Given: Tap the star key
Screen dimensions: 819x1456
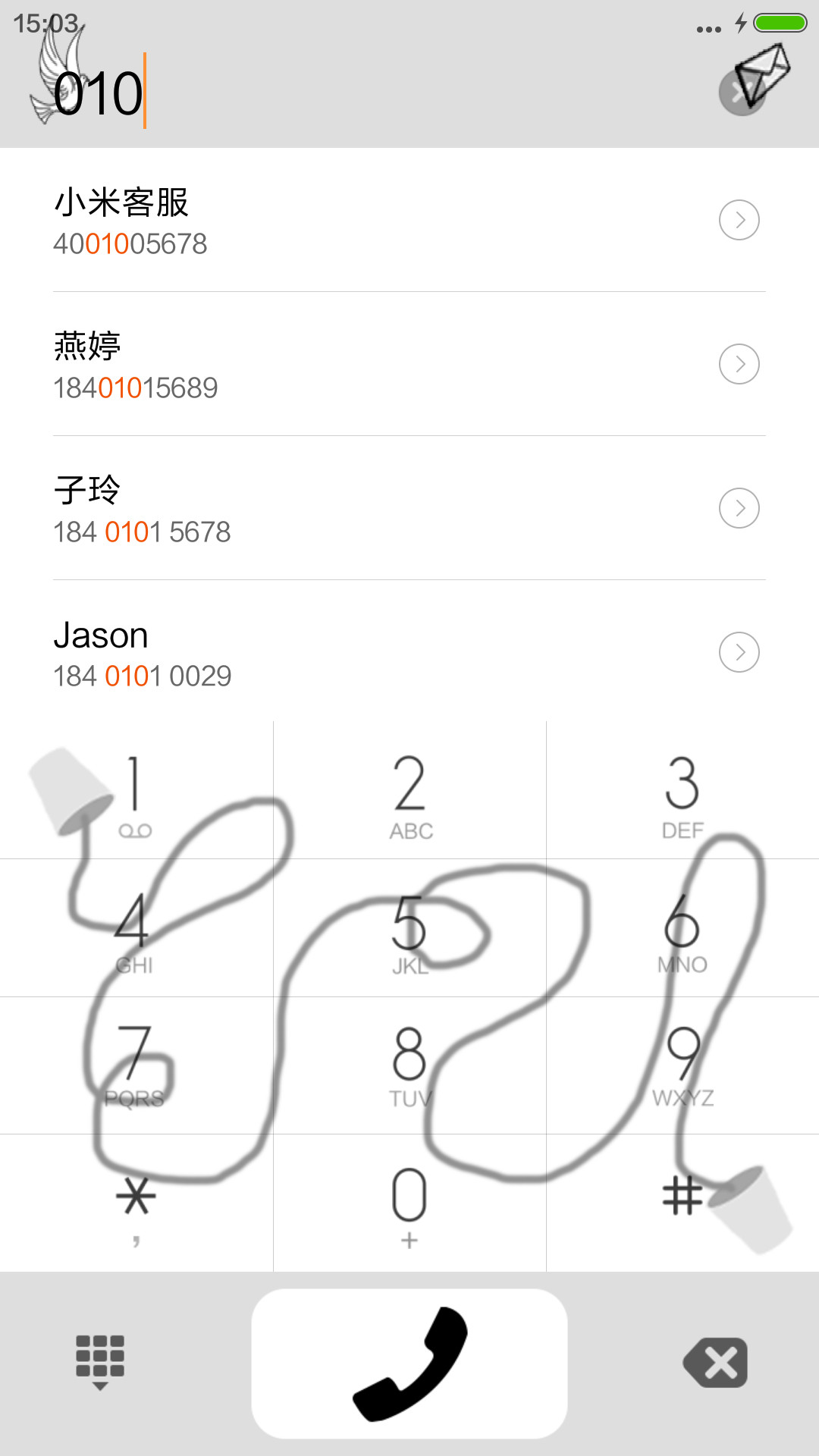Looking at the screenshot, I should click(136, 1203).
